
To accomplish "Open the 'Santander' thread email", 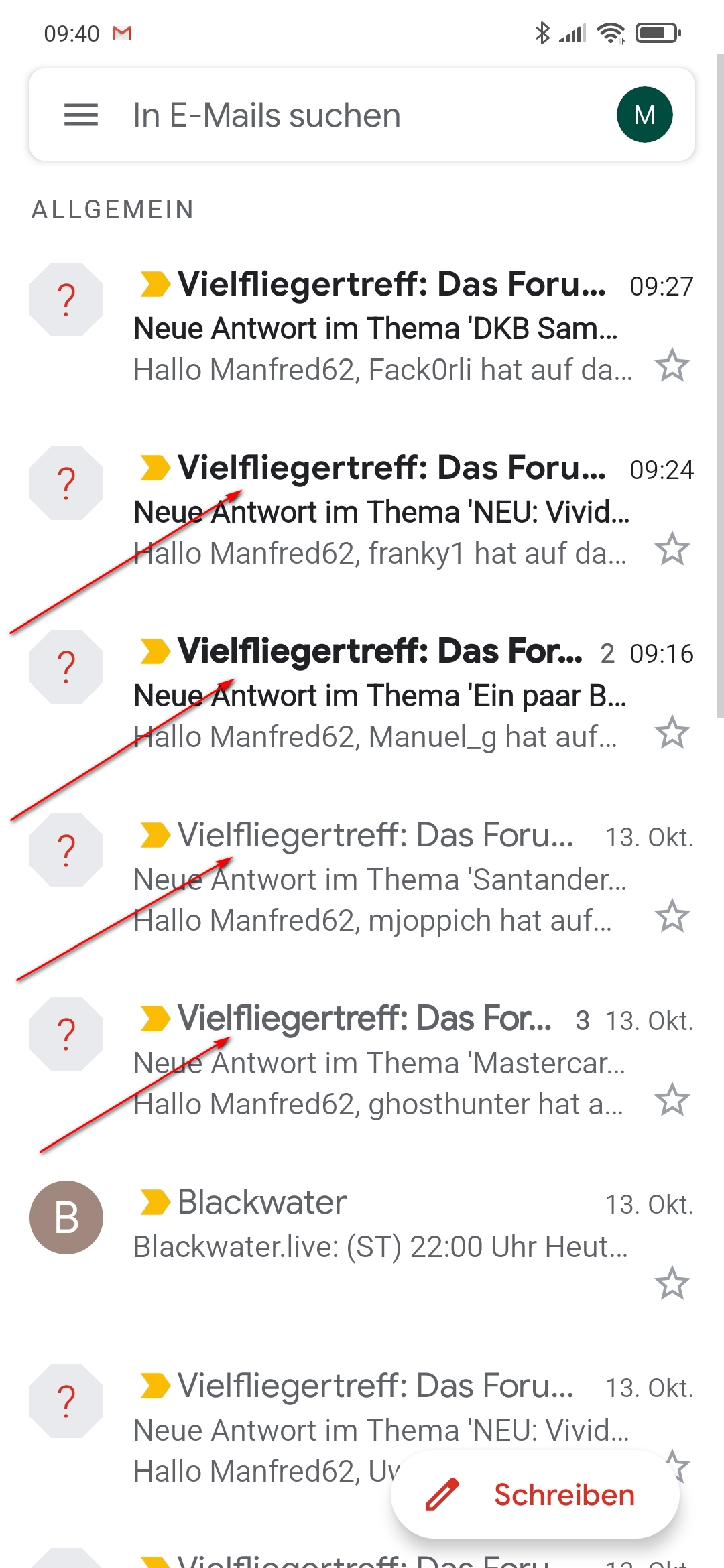I will pyautogui.click(x=362, y=878).
